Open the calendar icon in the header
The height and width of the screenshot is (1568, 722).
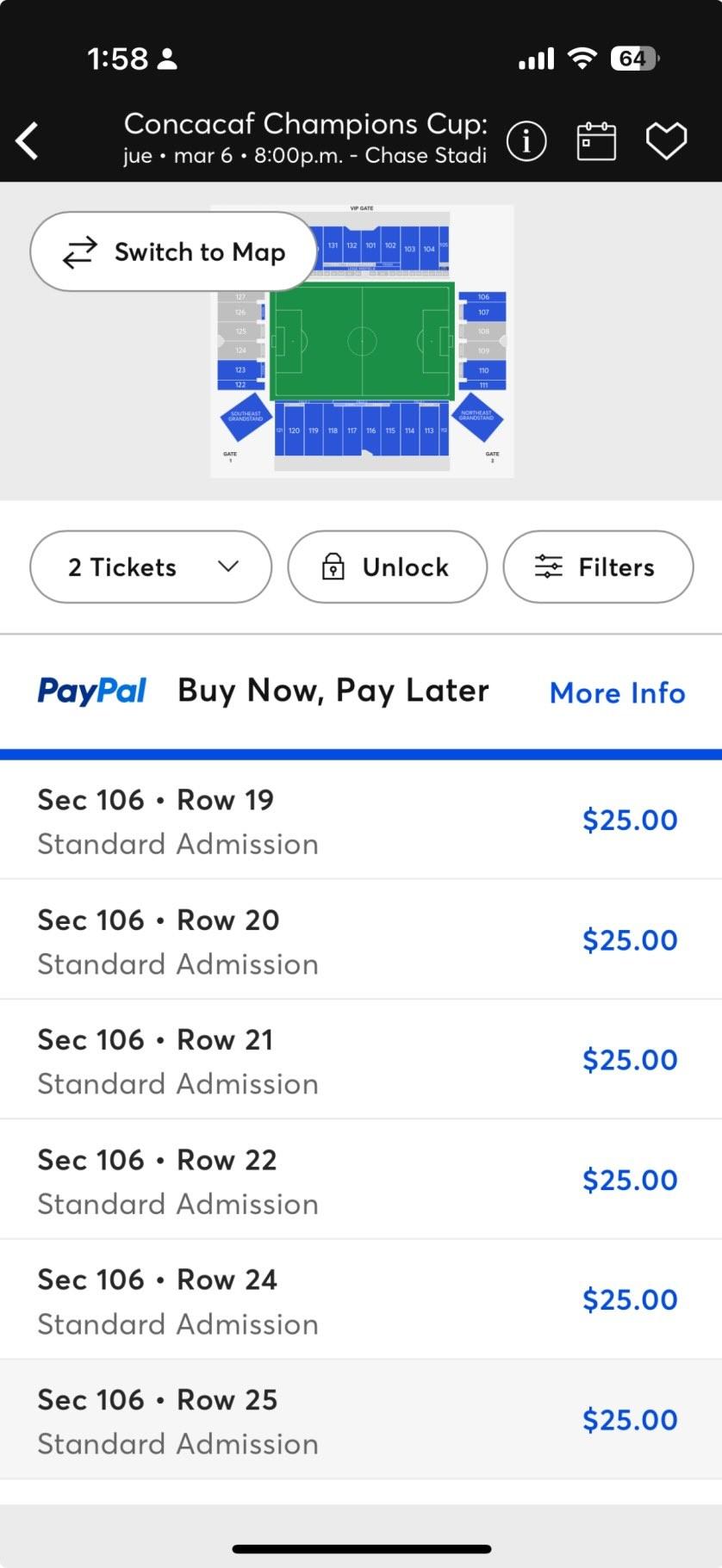(x=596, y=140)
